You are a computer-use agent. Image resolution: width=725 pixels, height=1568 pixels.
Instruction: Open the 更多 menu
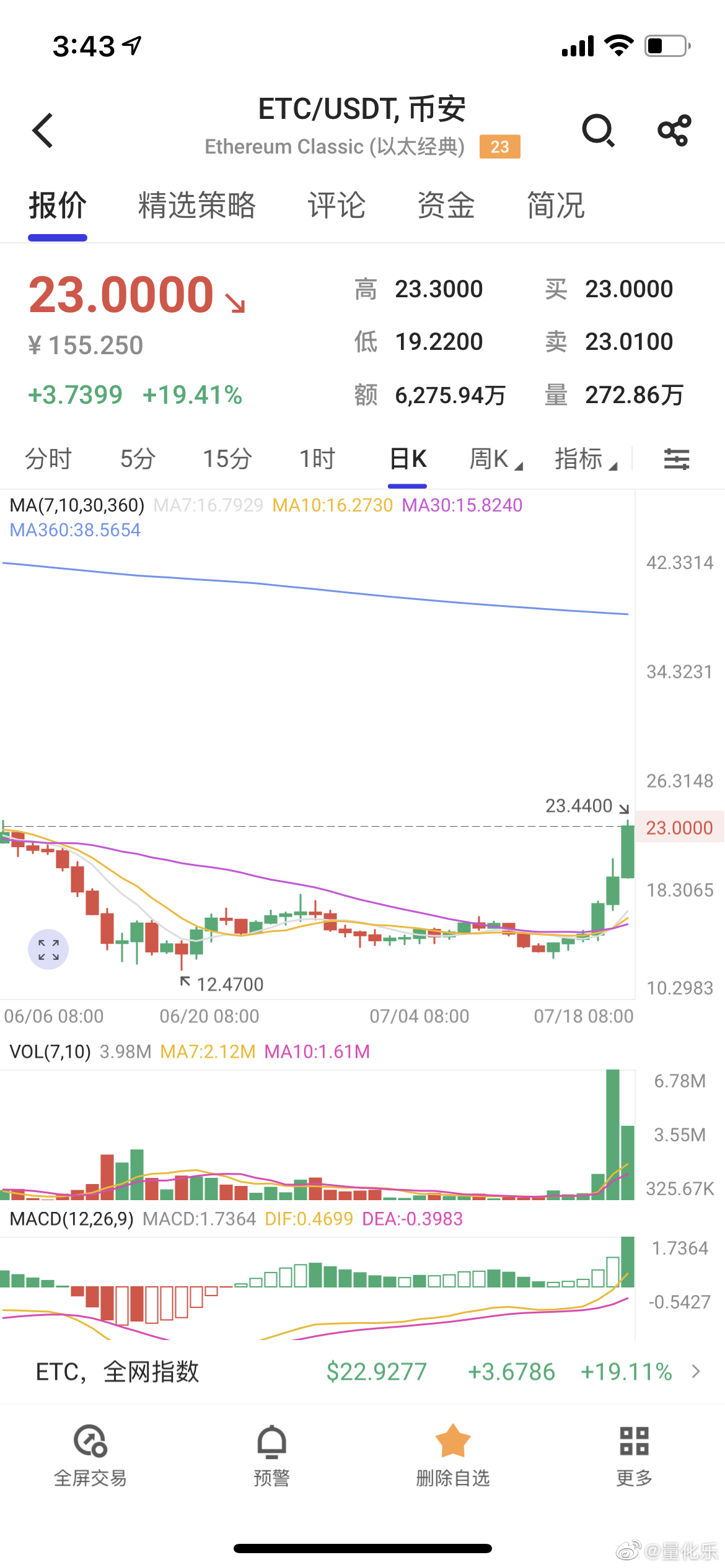pyautogui.click(x=634, y=1456)
